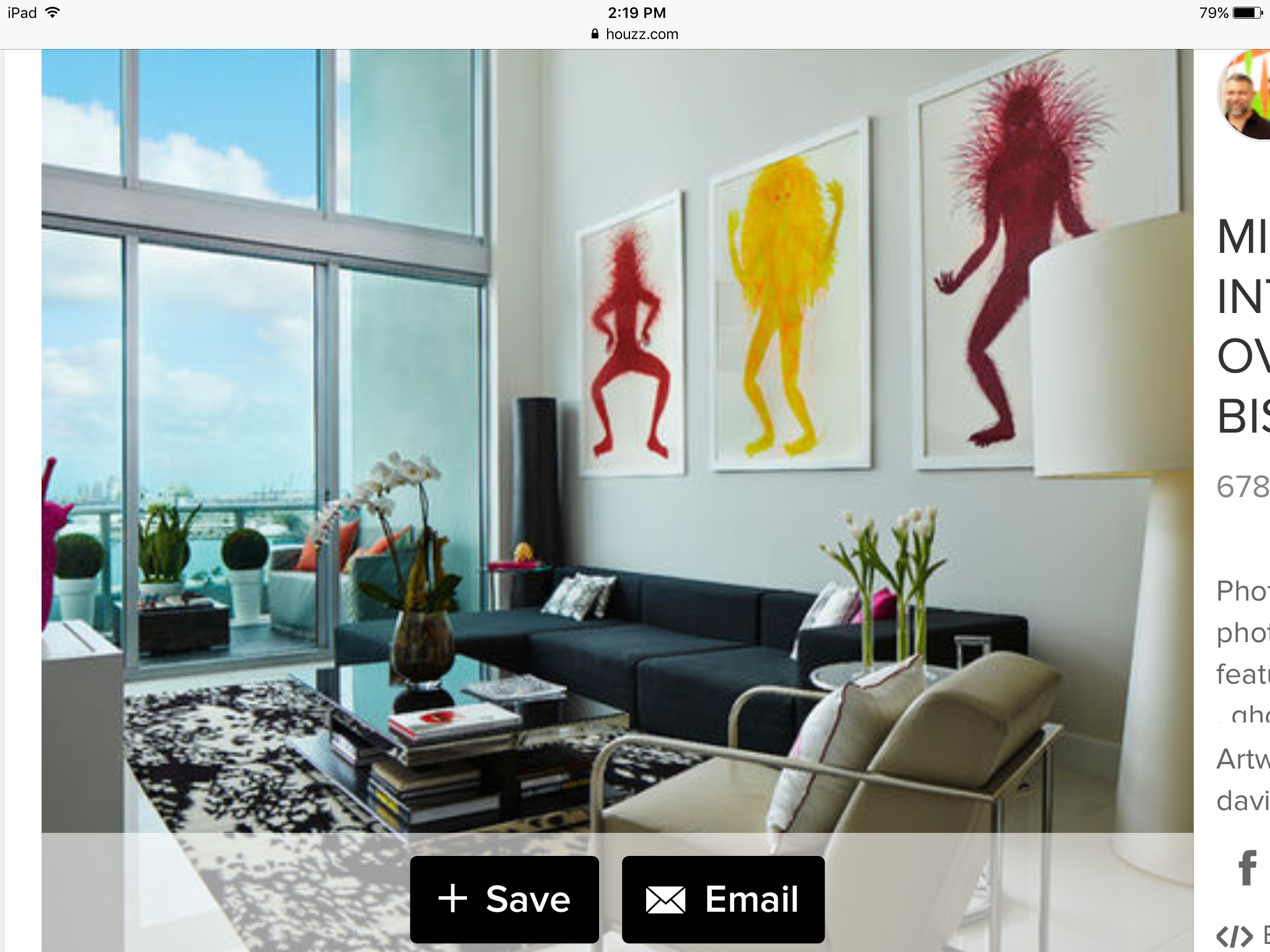Open the designer's profile picture
The height and width of the screenshot is (952, 1270).
(x=1245, y=96)
